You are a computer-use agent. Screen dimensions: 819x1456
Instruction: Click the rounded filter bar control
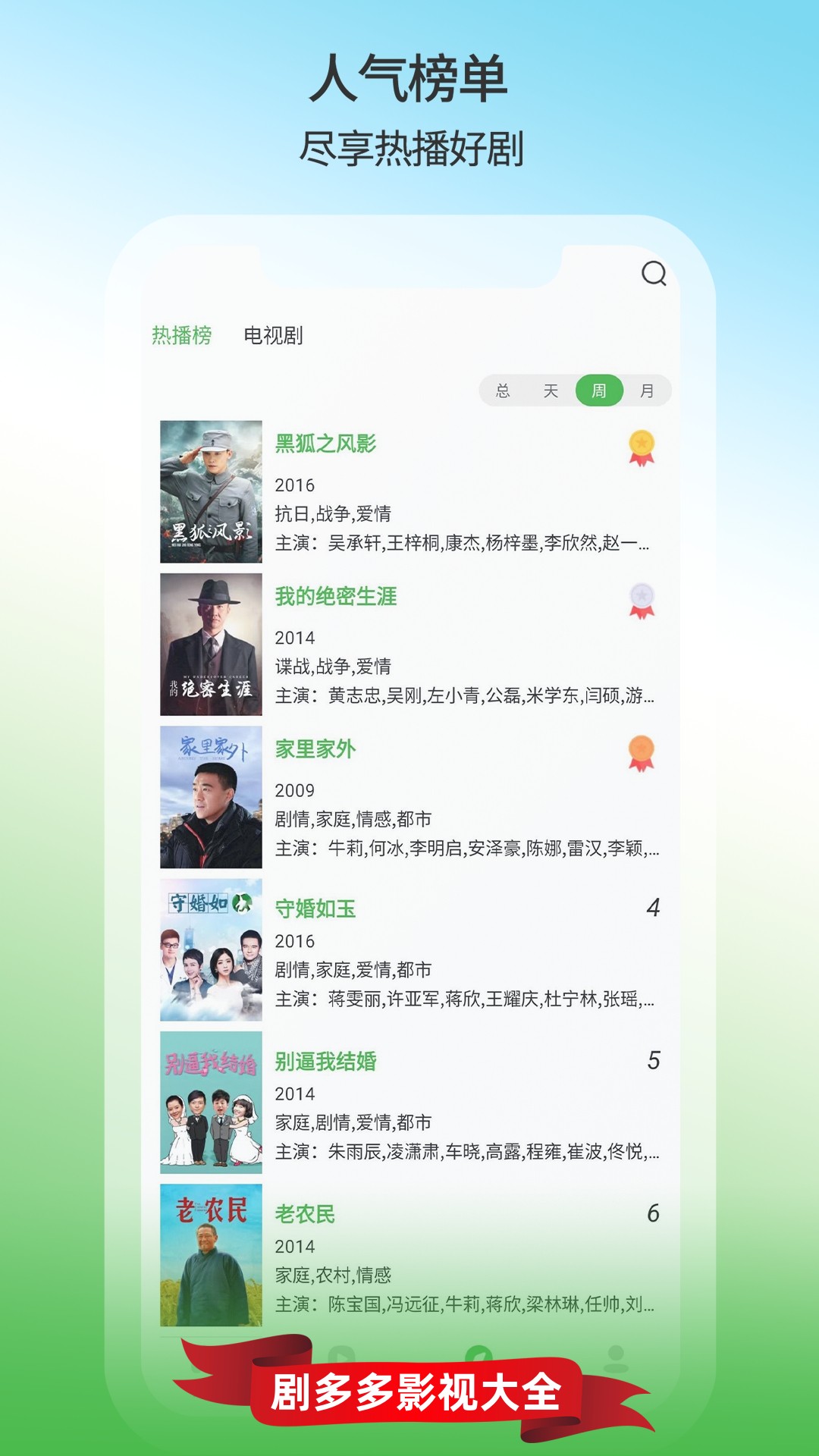[575, 389]
